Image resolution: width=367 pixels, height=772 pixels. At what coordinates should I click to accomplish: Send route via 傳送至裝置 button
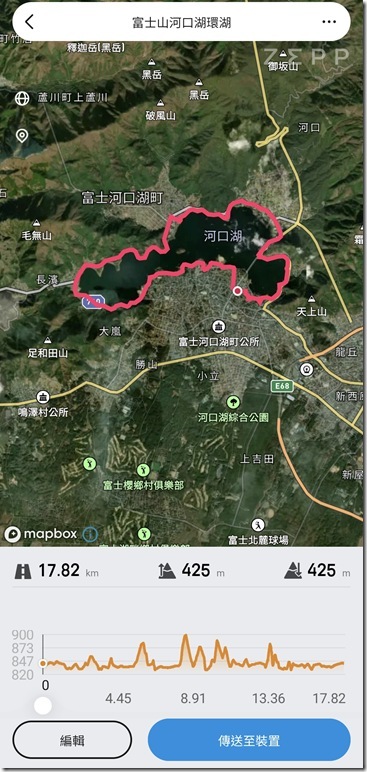pos(249,740)
